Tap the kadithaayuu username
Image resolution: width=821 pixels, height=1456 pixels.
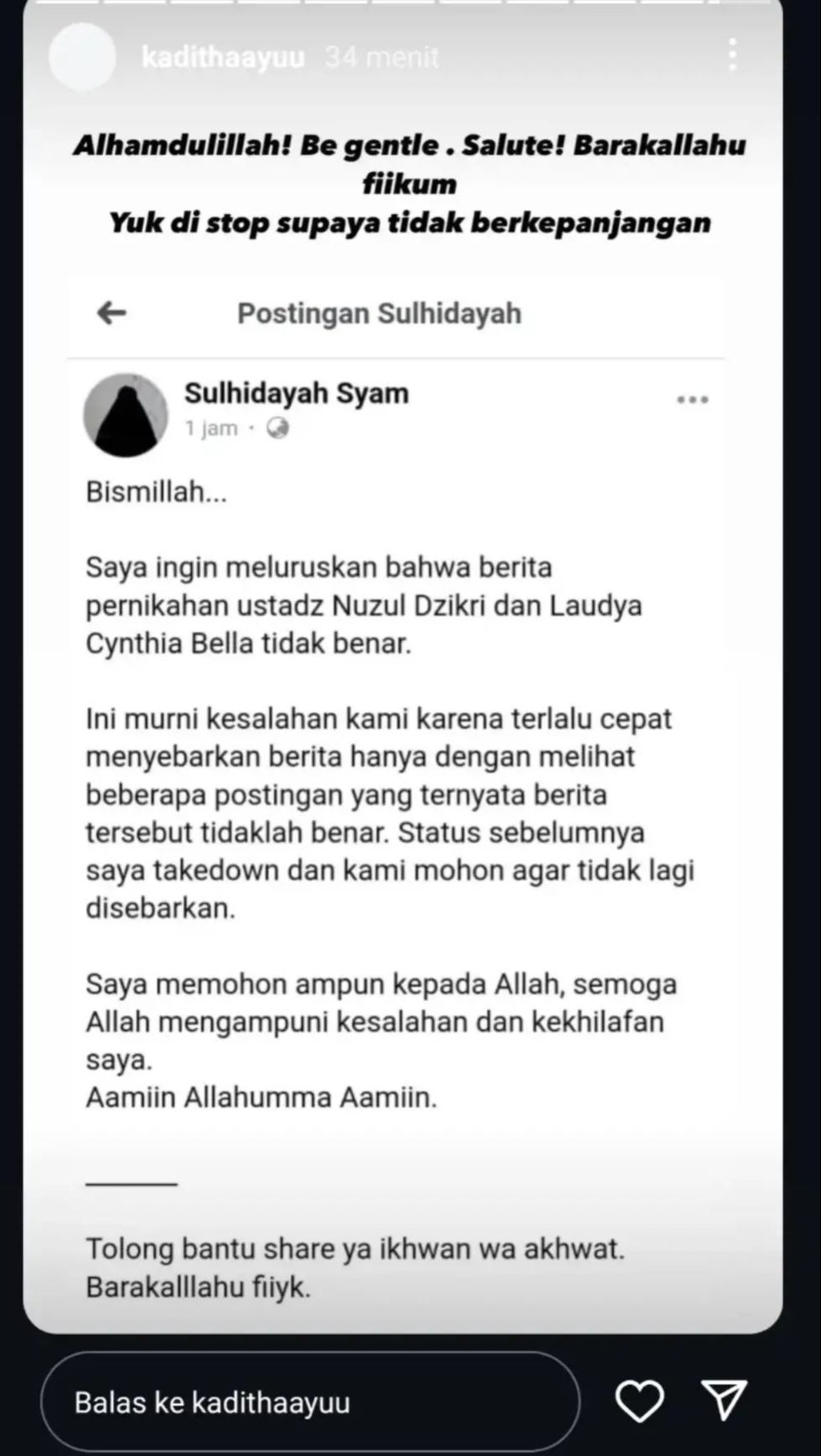click(x=223, y=58)
